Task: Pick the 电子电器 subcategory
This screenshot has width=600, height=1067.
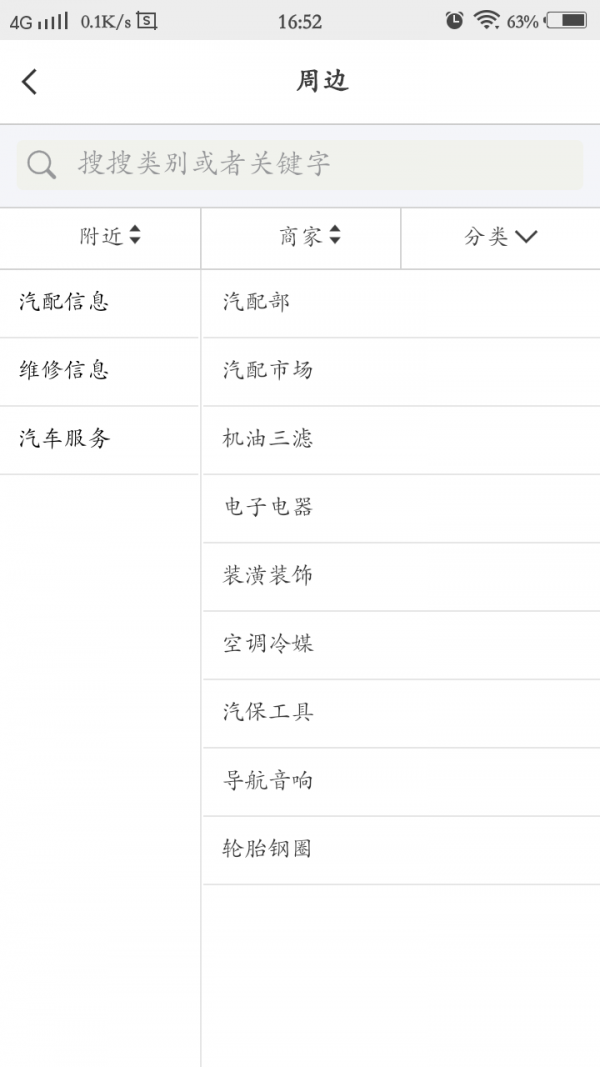Action: point(400,507)
